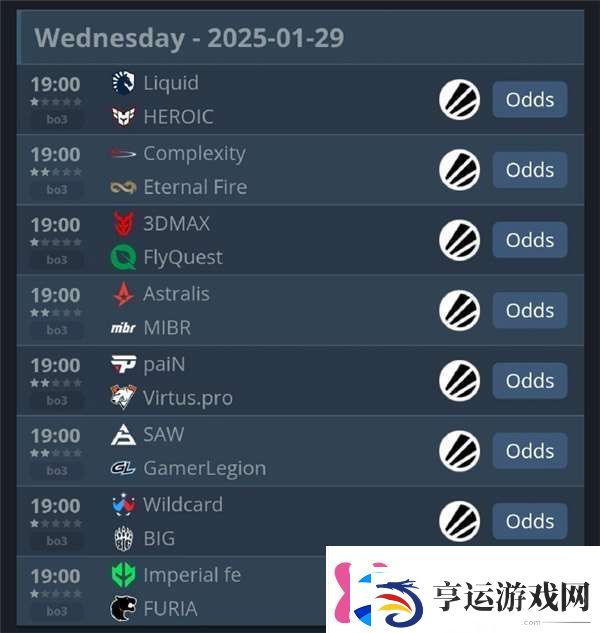Open the Liquid vs HEROIC match
Image resolution: width=600 pixels, height=633 pixels.
[x=250, y=100]
